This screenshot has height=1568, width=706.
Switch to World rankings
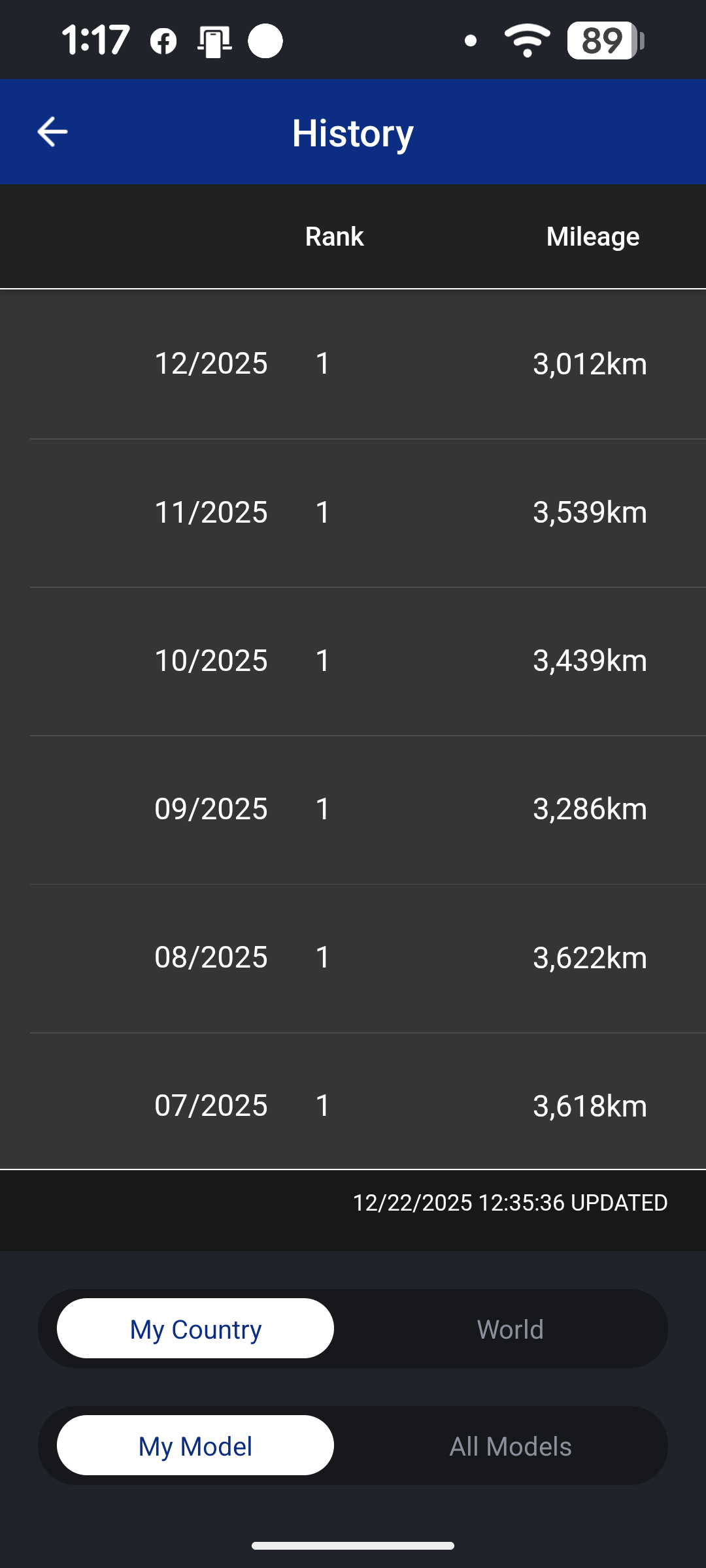[510, 1329]
